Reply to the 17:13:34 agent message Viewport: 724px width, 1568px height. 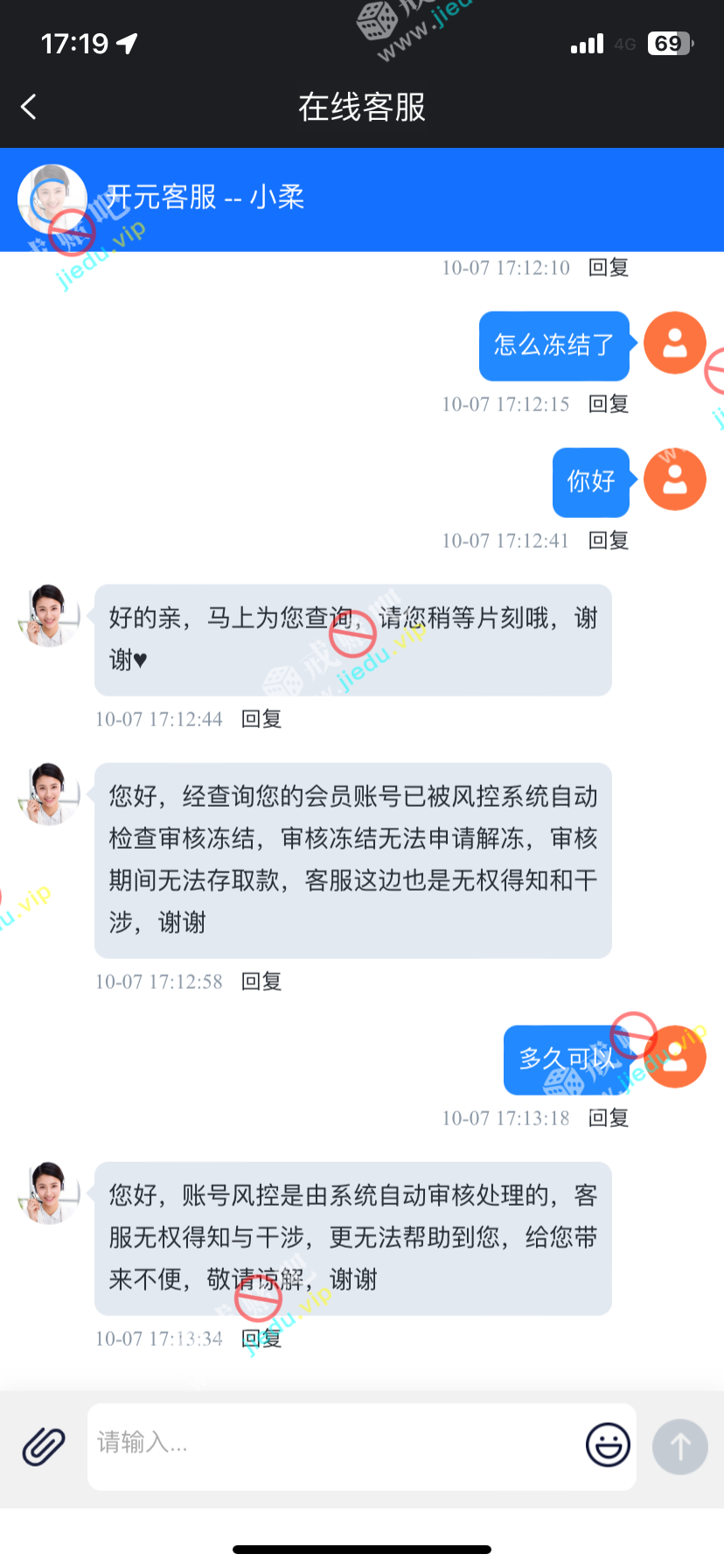tap(261, 1339)
